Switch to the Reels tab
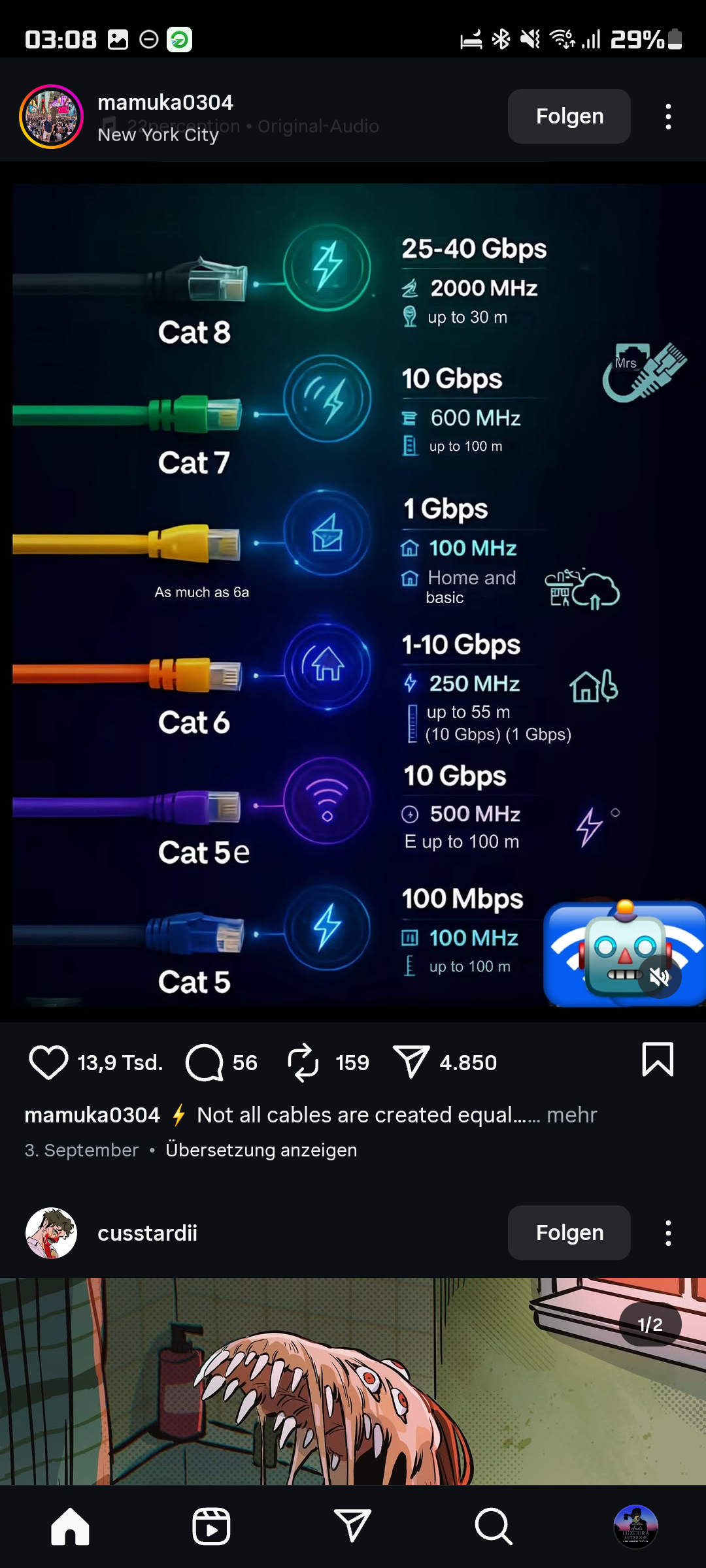 pos(211,1526)
